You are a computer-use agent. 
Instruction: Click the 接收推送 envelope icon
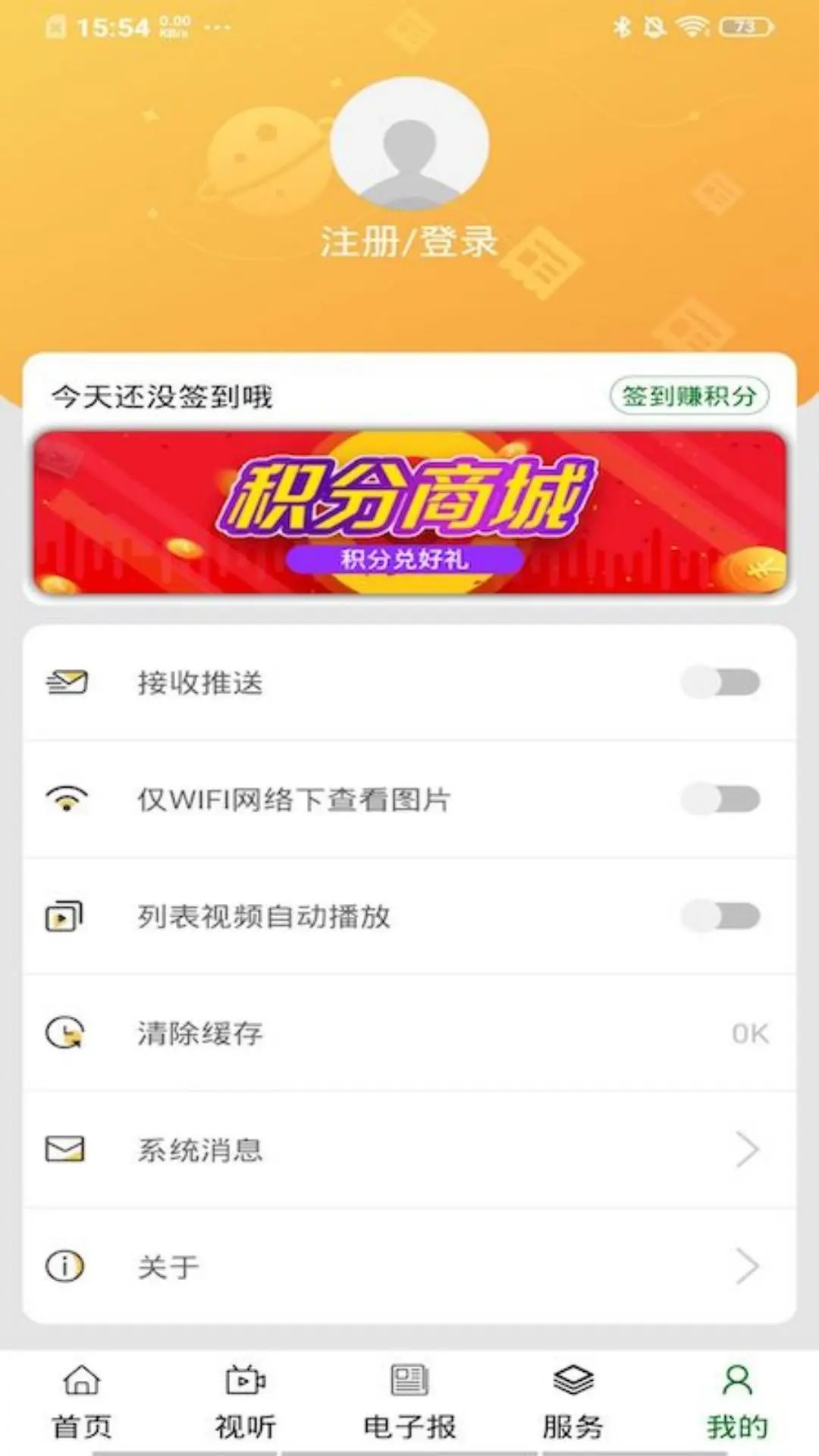coord(64,681)
